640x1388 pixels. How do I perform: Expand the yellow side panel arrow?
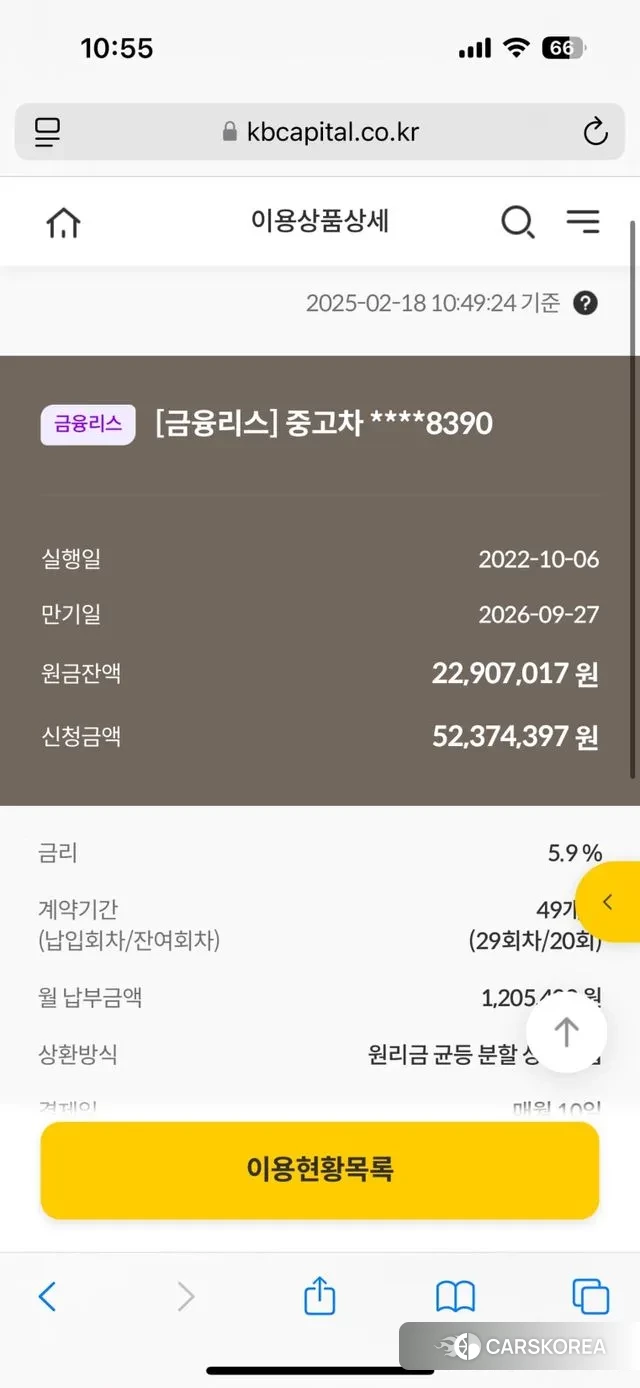pyautogui.click(x=608, y=902)
